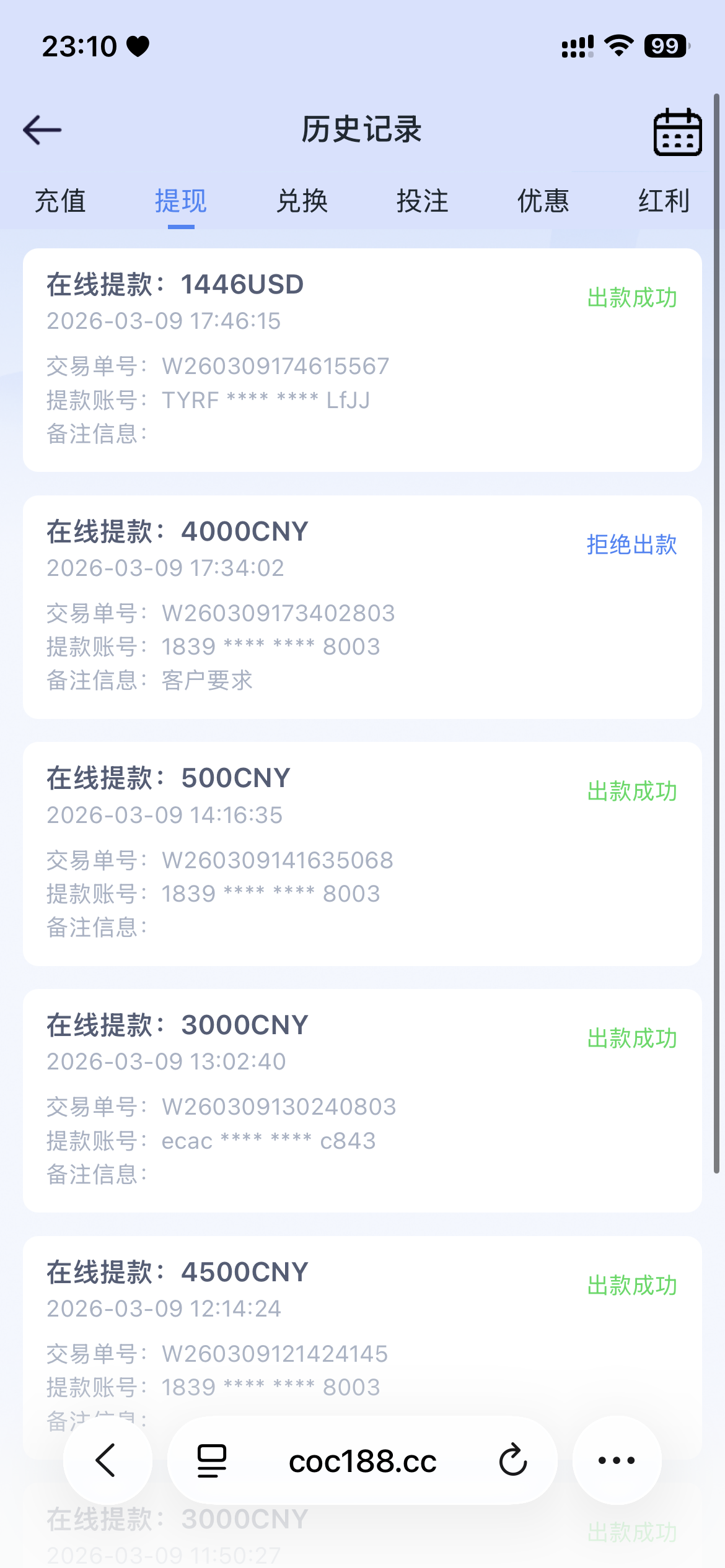725x1568 pixels.
Task: Open the 红利 tab
Action: pos(664,201)
